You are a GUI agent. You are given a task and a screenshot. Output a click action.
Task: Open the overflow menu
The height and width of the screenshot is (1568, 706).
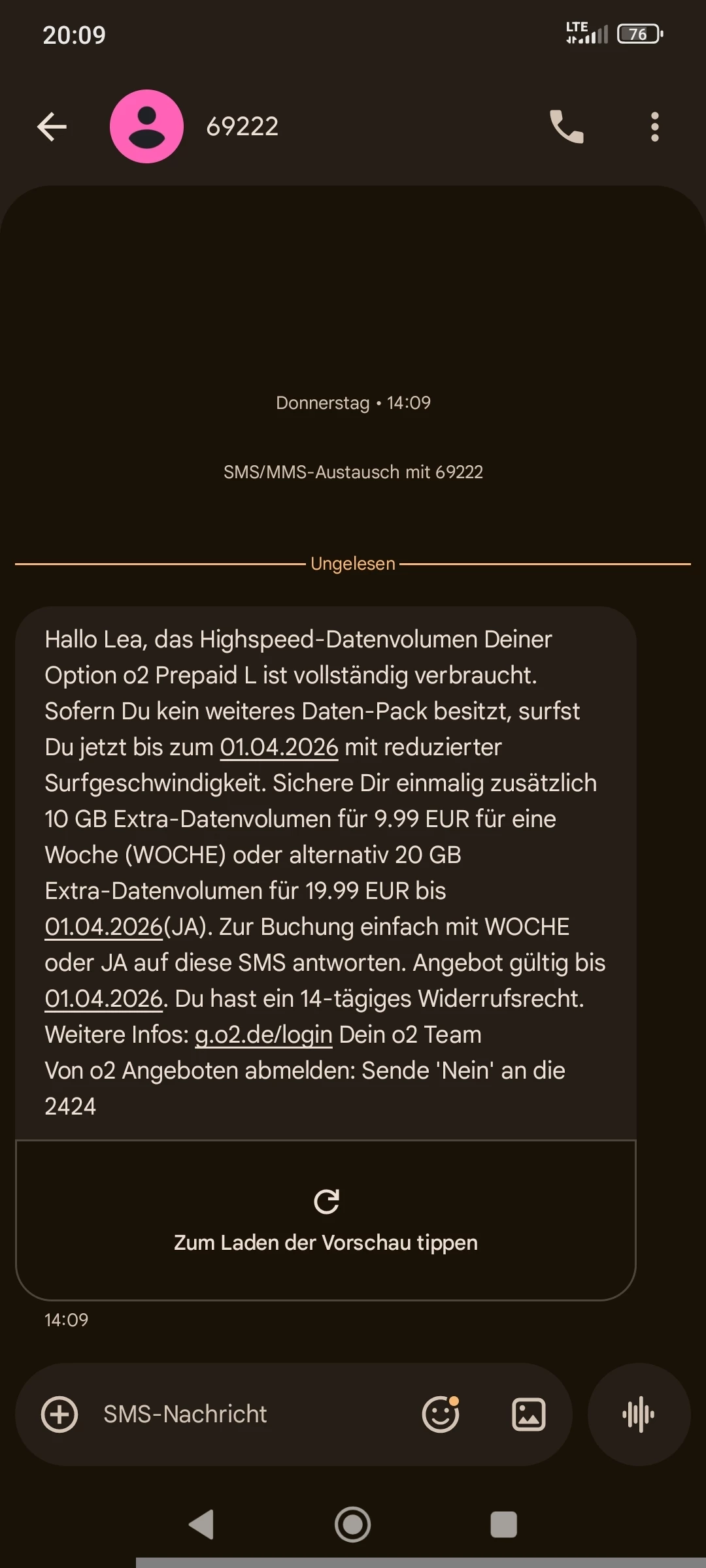pyautogui.click(x=654, y=127)
